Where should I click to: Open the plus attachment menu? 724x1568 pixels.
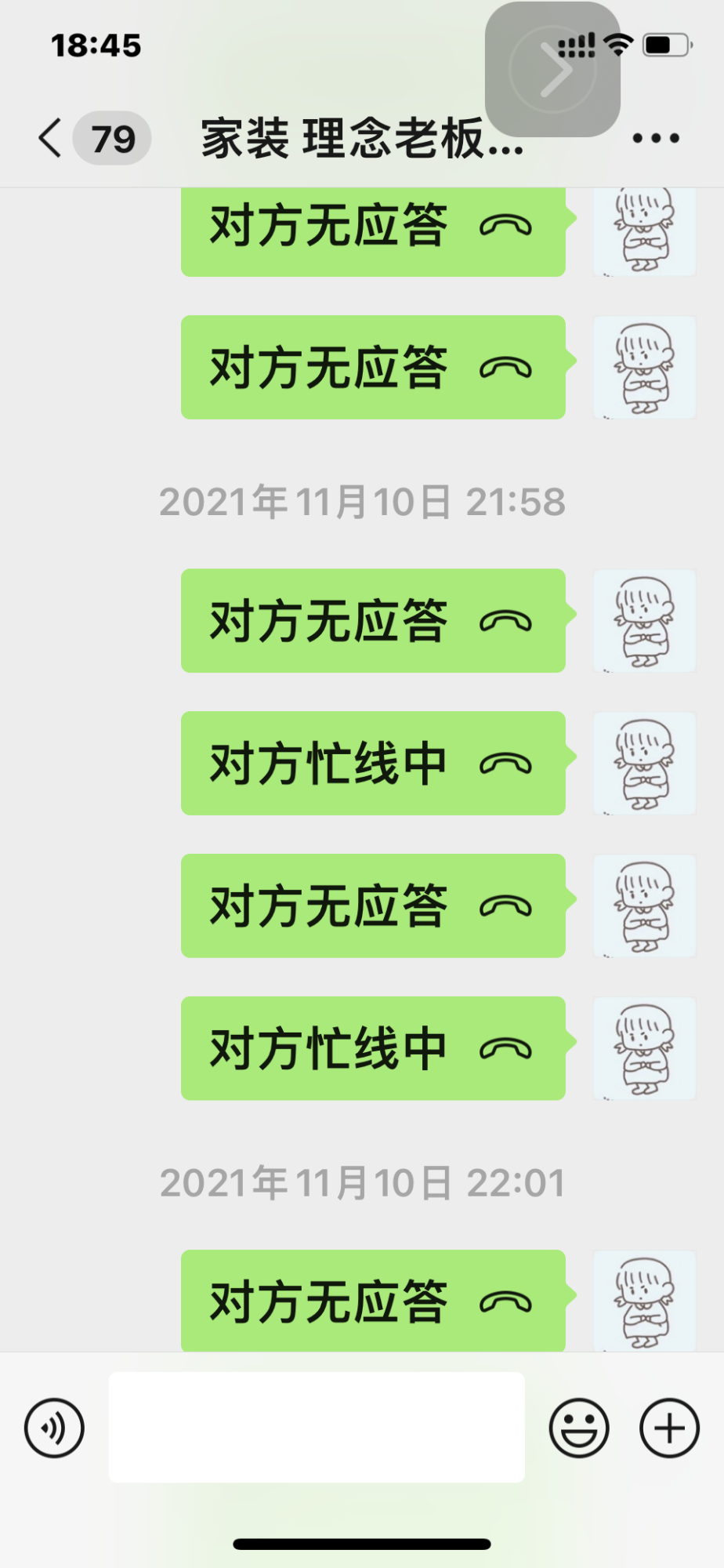point(669,1428)
